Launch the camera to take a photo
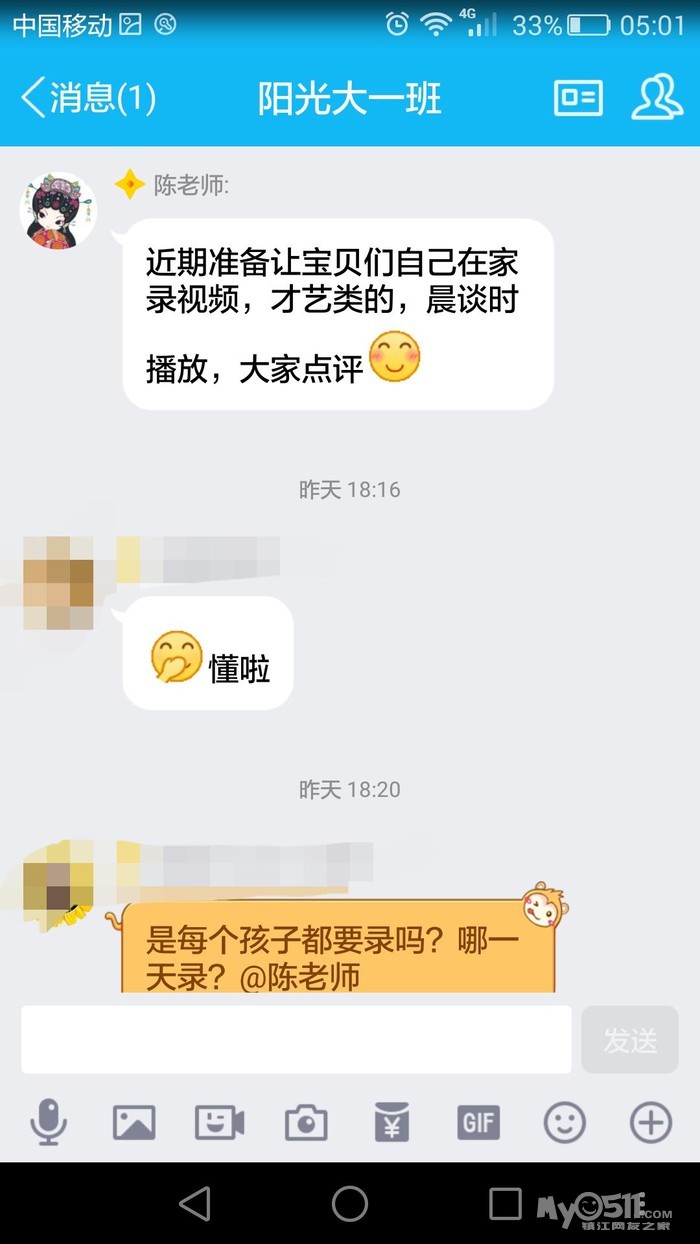 pos(306,1123)
